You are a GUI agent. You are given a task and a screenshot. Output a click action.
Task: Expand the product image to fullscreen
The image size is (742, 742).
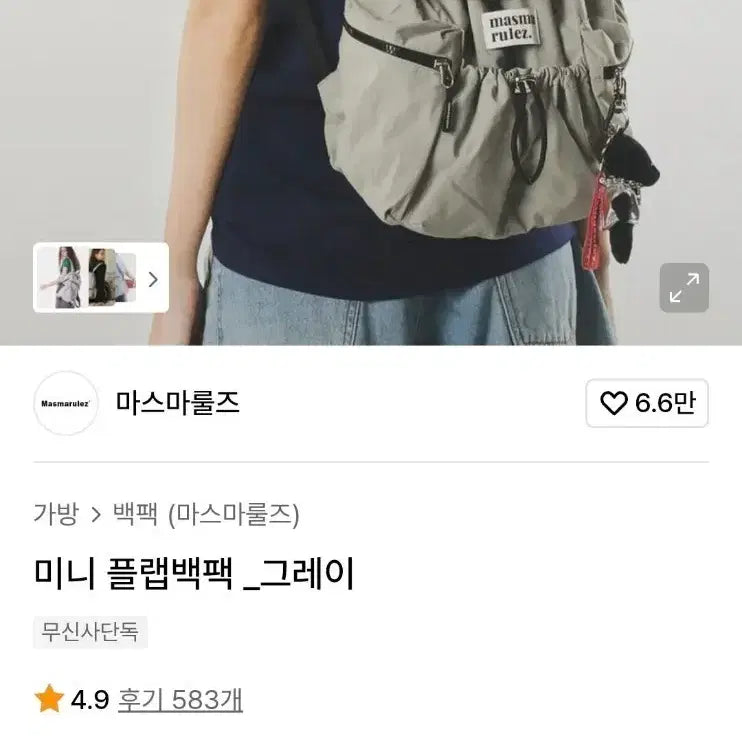[684, 288]
